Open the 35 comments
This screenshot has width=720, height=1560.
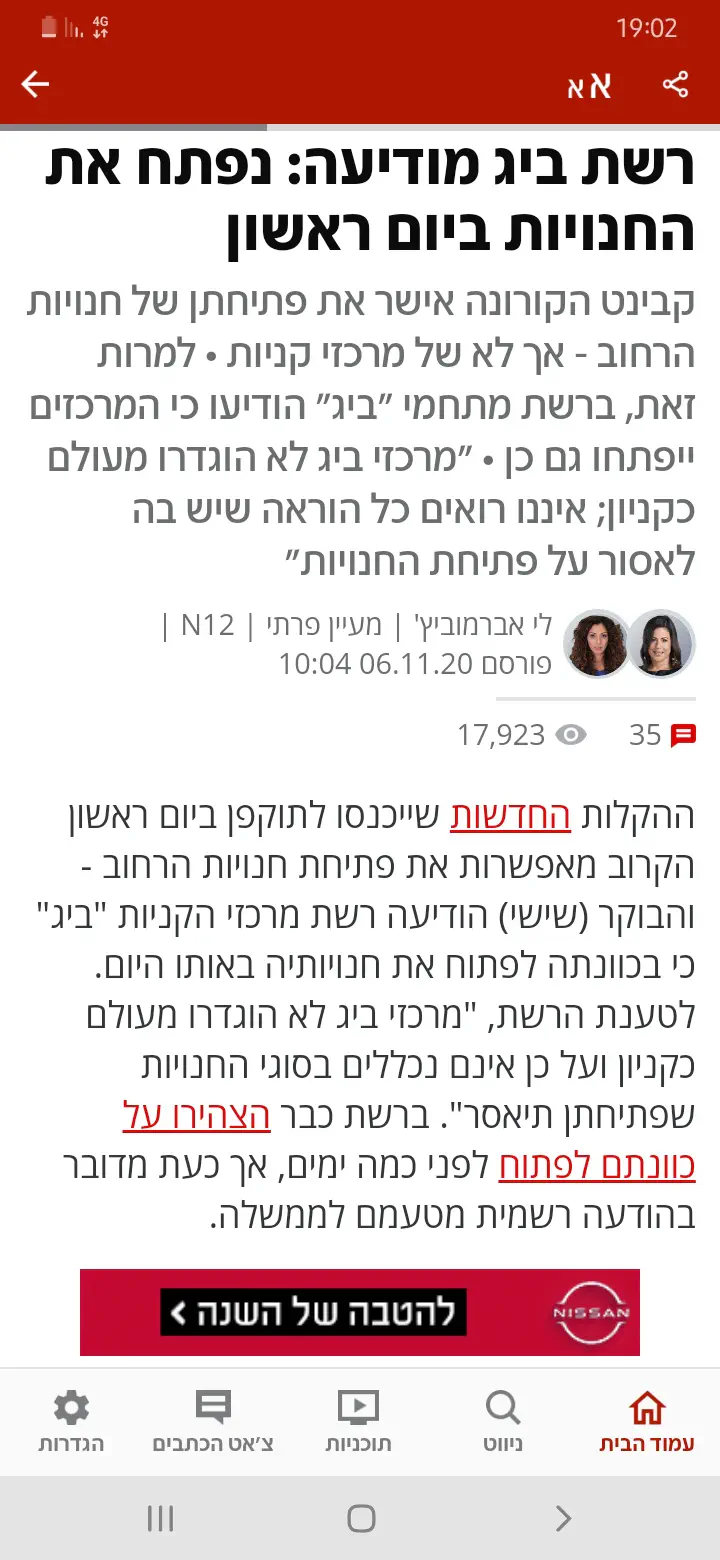[x=662, y=736]
